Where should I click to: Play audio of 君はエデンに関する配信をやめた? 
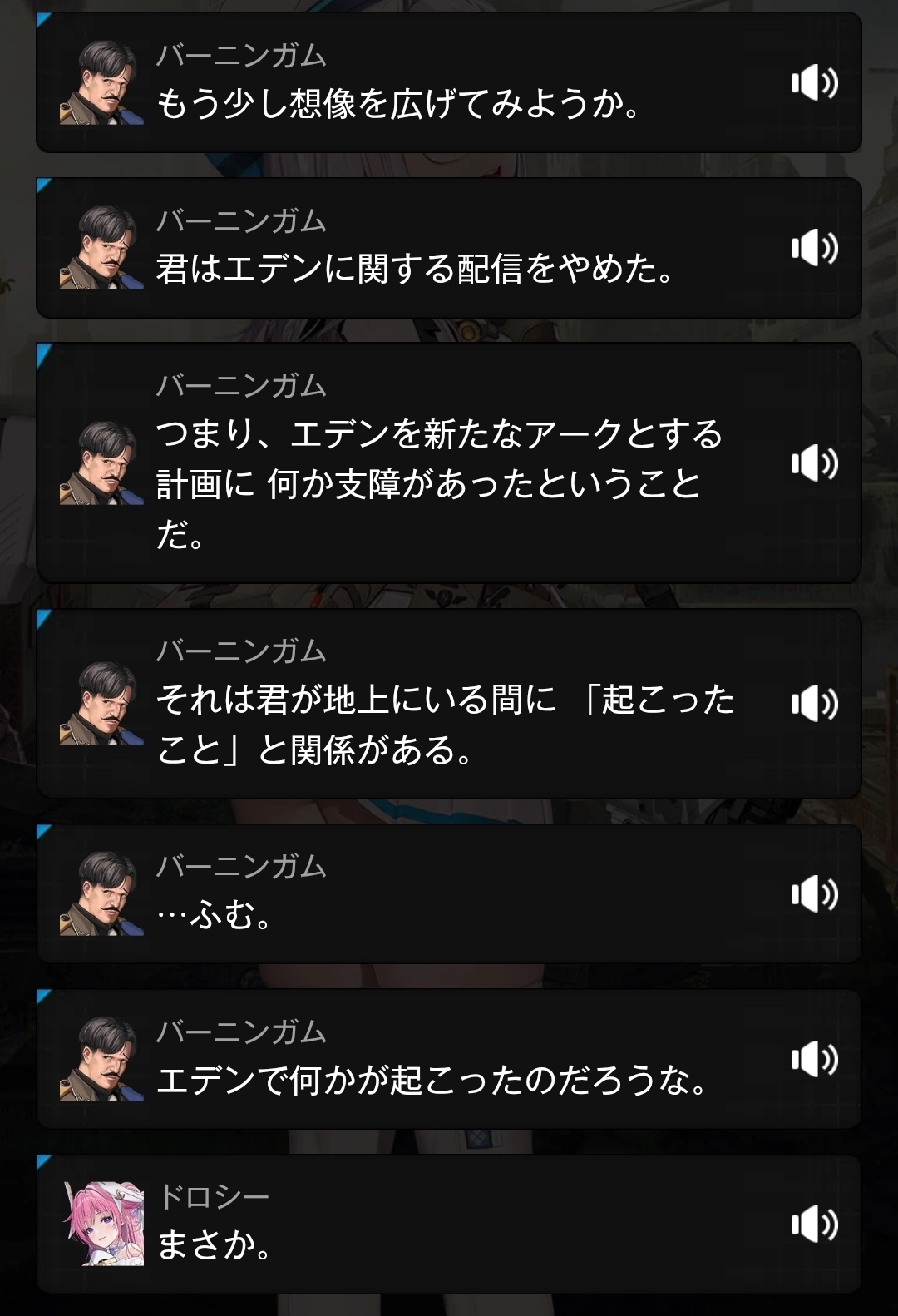click(814, 248)
